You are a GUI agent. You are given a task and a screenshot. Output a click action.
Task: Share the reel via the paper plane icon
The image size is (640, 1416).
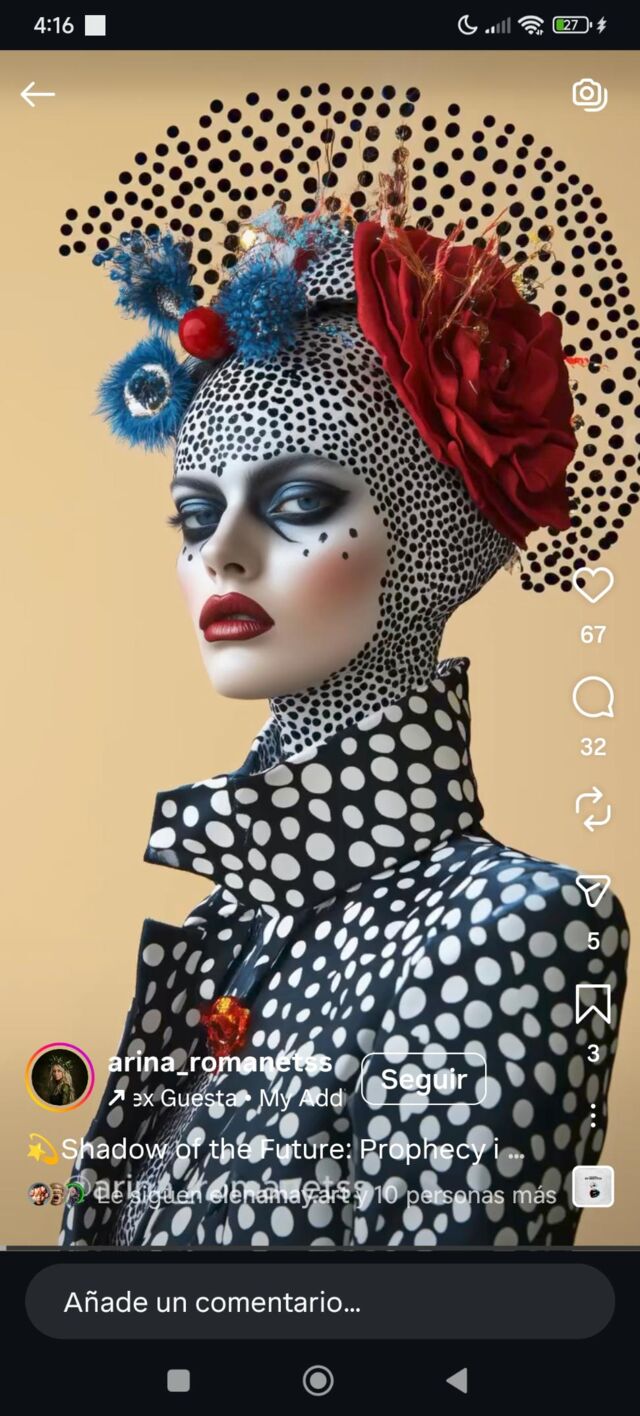pyautogui.click(x=592, y=890)
